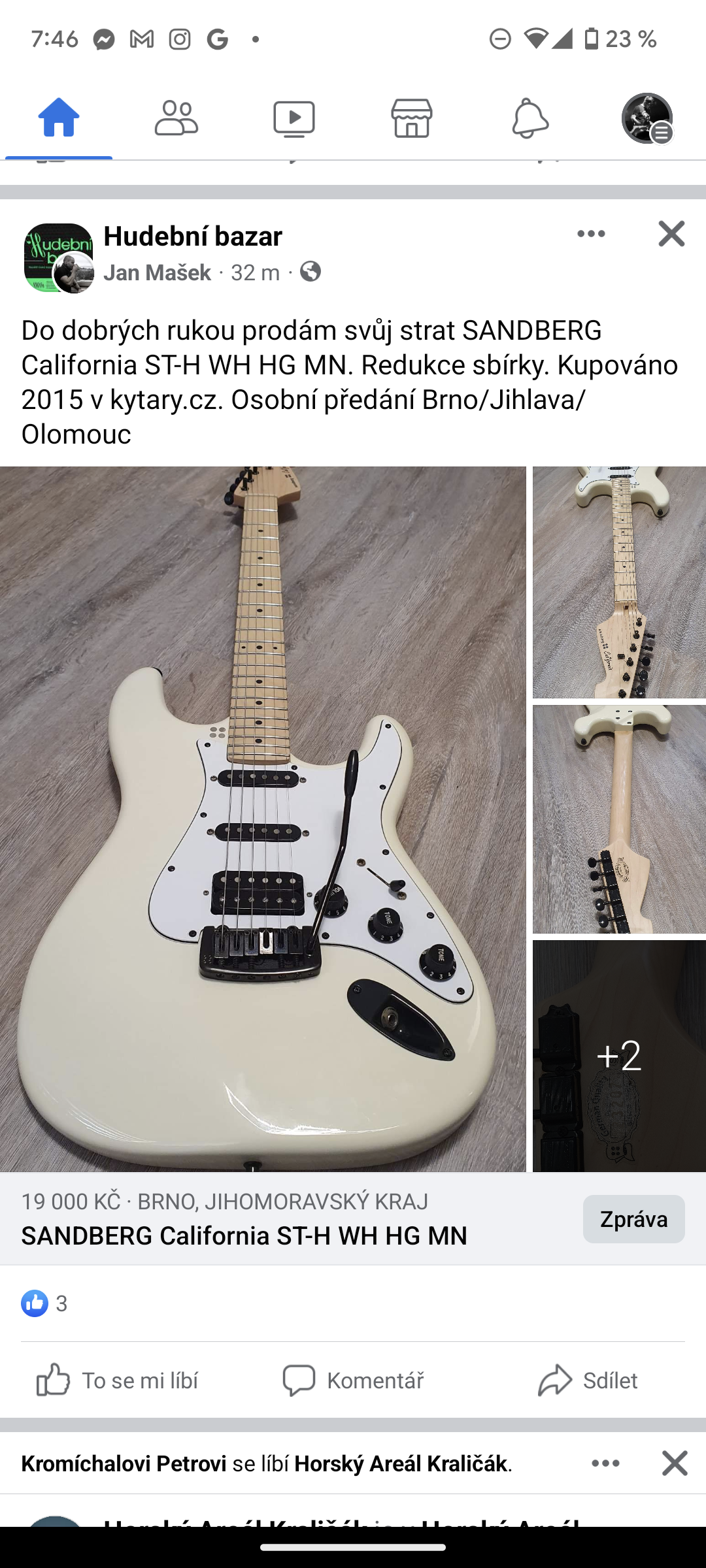Open the main white guitar photo
Viewport: 706px width, 1568px height.
263,819
